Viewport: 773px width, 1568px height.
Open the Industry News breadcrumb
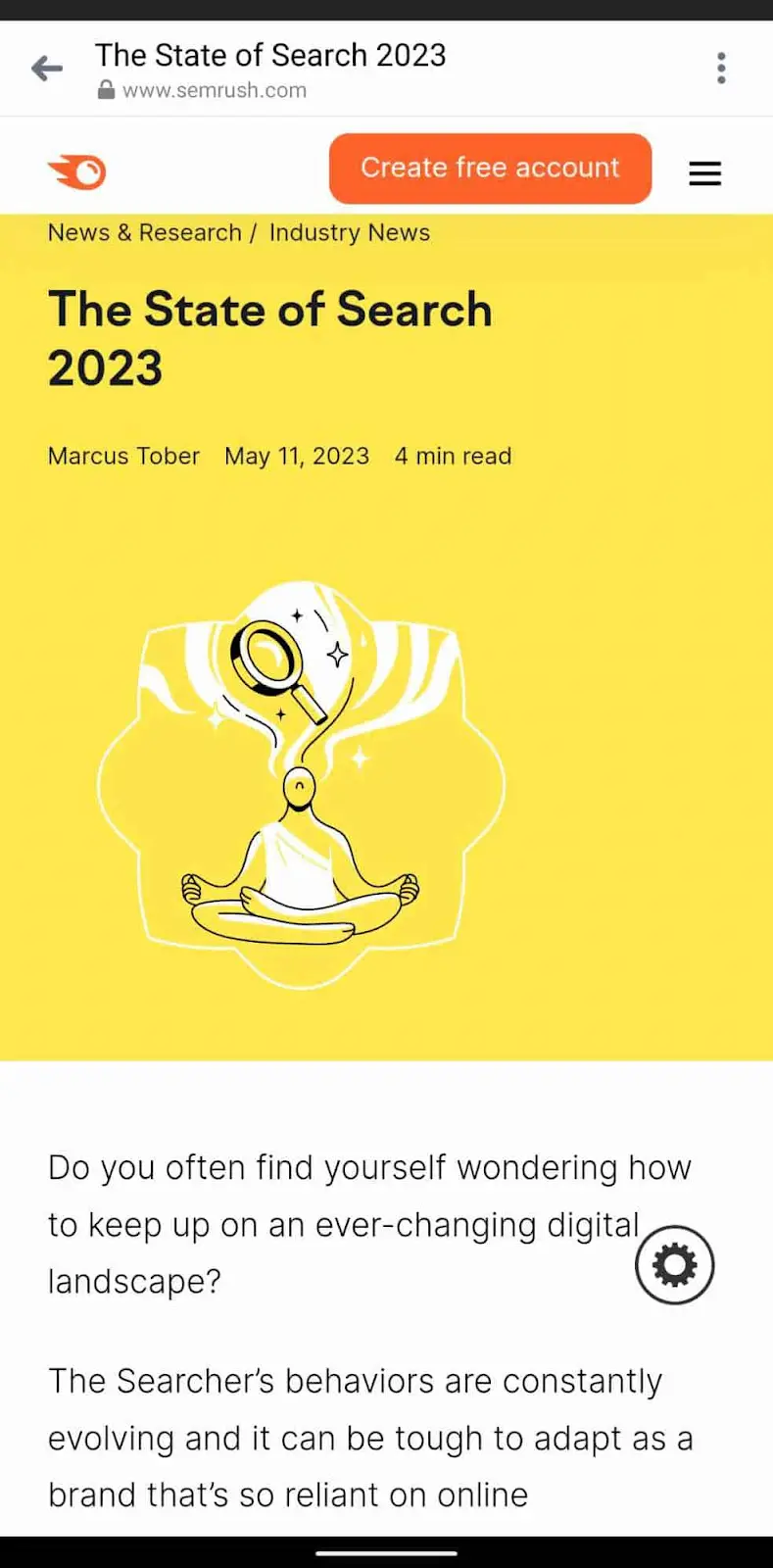click(349, 233)
